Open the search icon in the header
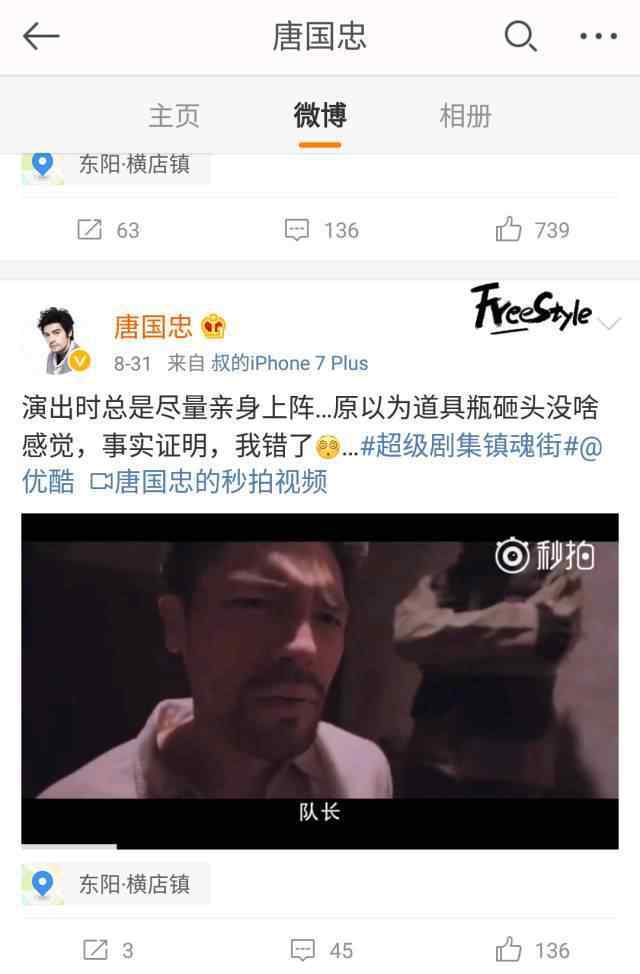Screen dimensions: 640x974 520,37
